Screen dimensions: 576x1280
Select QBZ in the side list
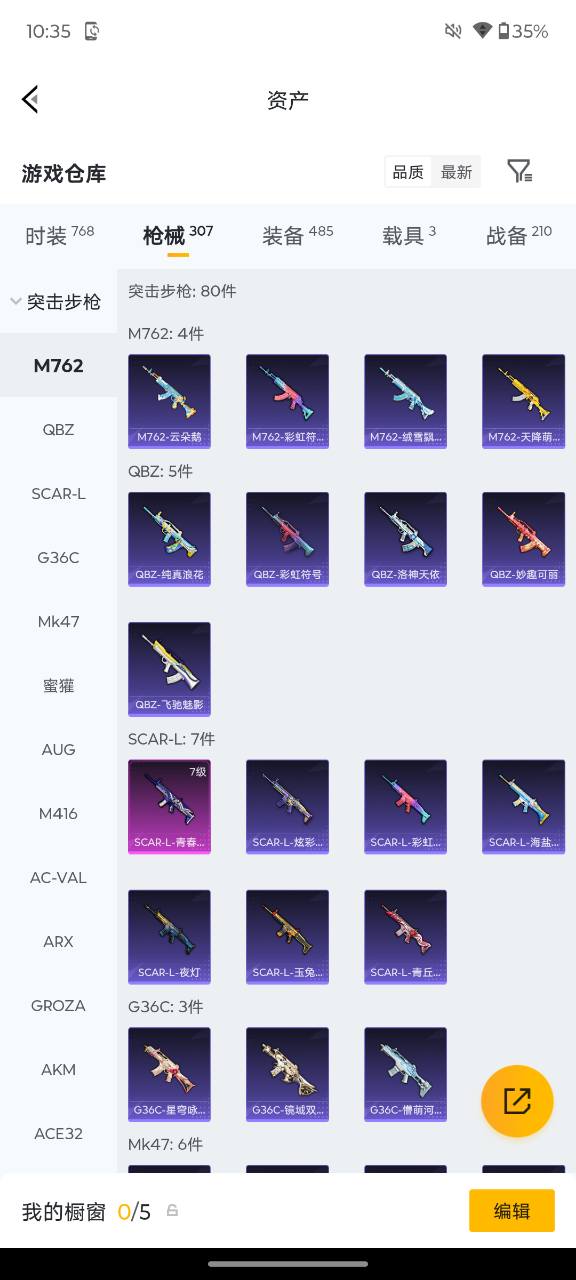58,429
